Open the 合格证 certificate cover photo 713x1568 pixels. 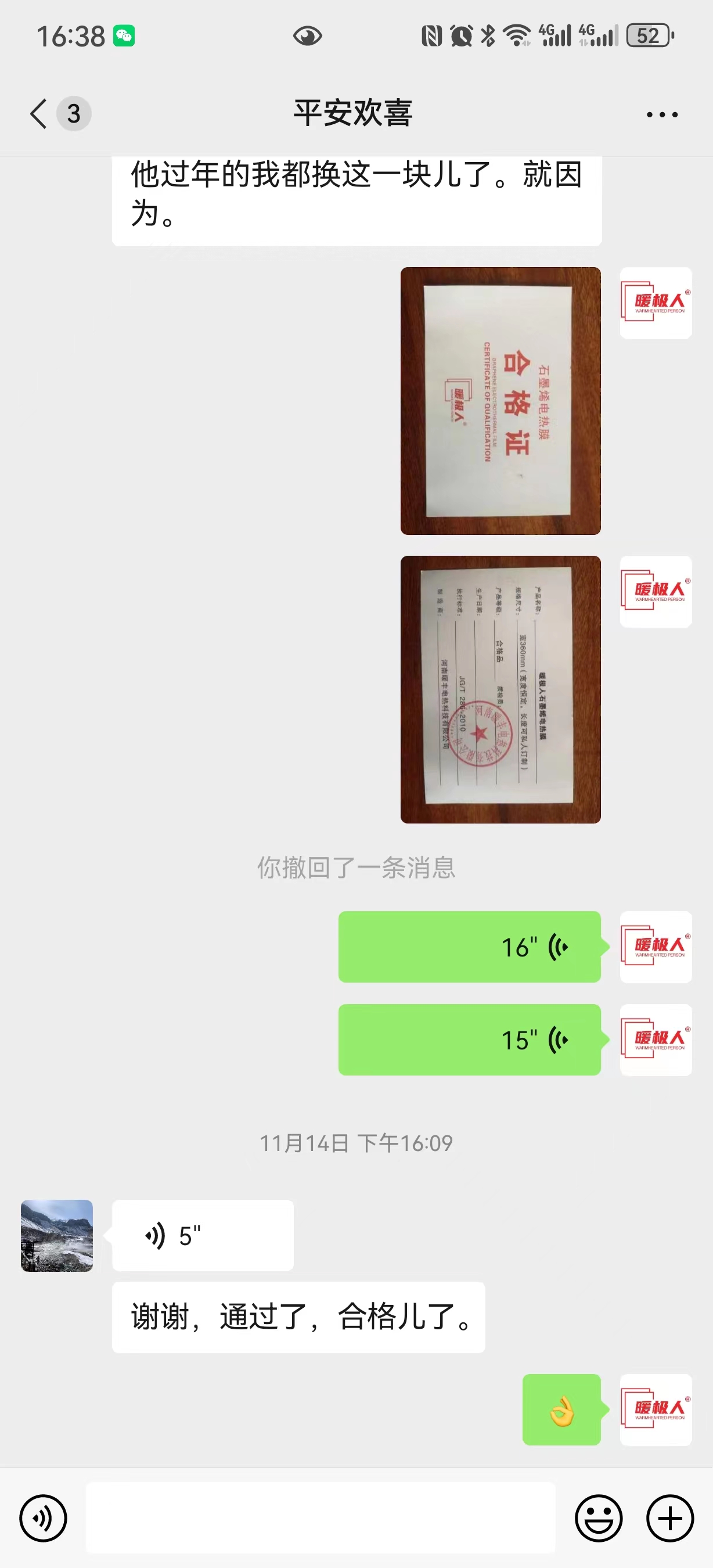tap(500, 401)
